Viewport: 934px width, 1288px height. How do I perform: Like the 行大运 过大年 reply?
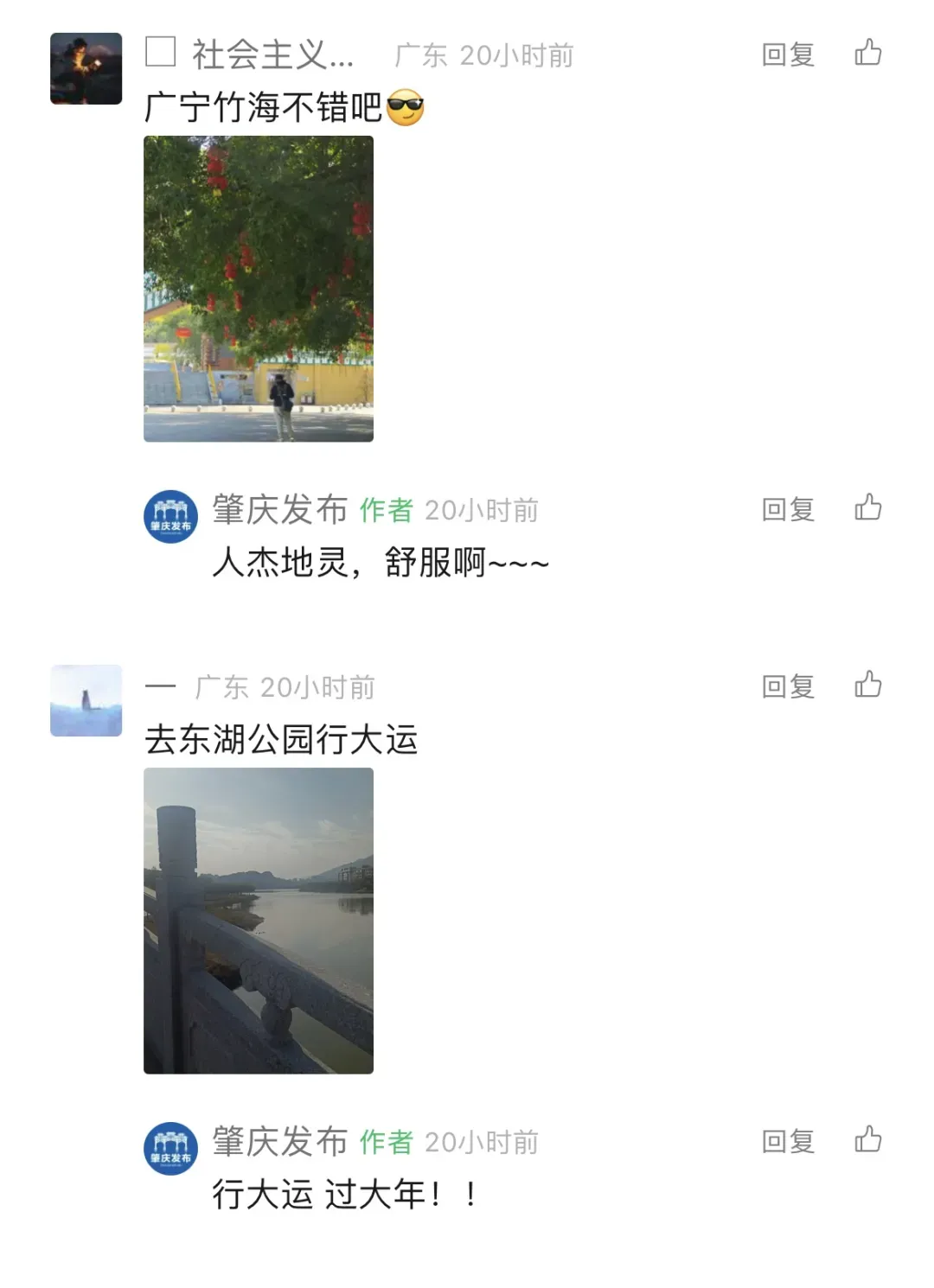coord(867,1139)
